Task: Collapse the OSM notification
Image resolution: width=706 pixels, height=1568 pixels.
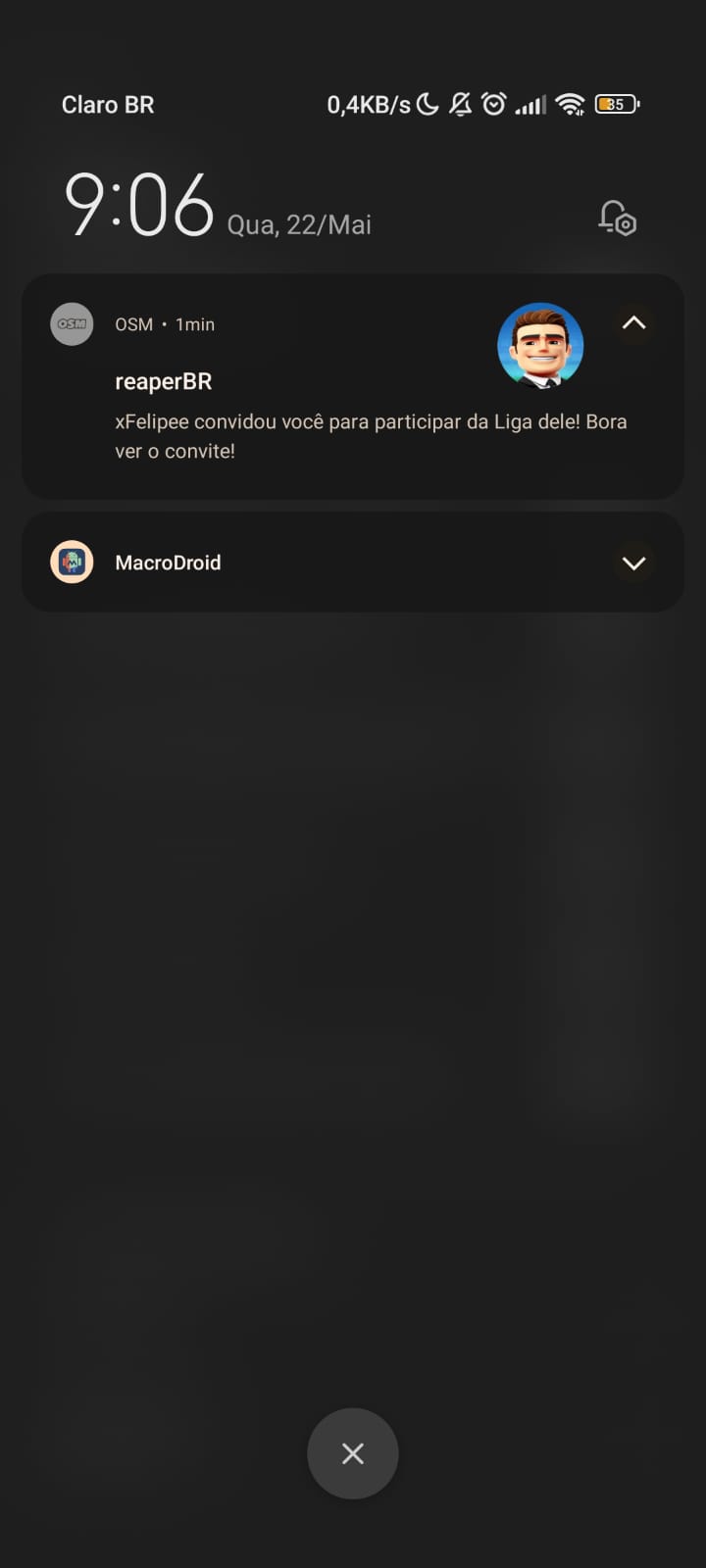Action: tap(633, 322)
